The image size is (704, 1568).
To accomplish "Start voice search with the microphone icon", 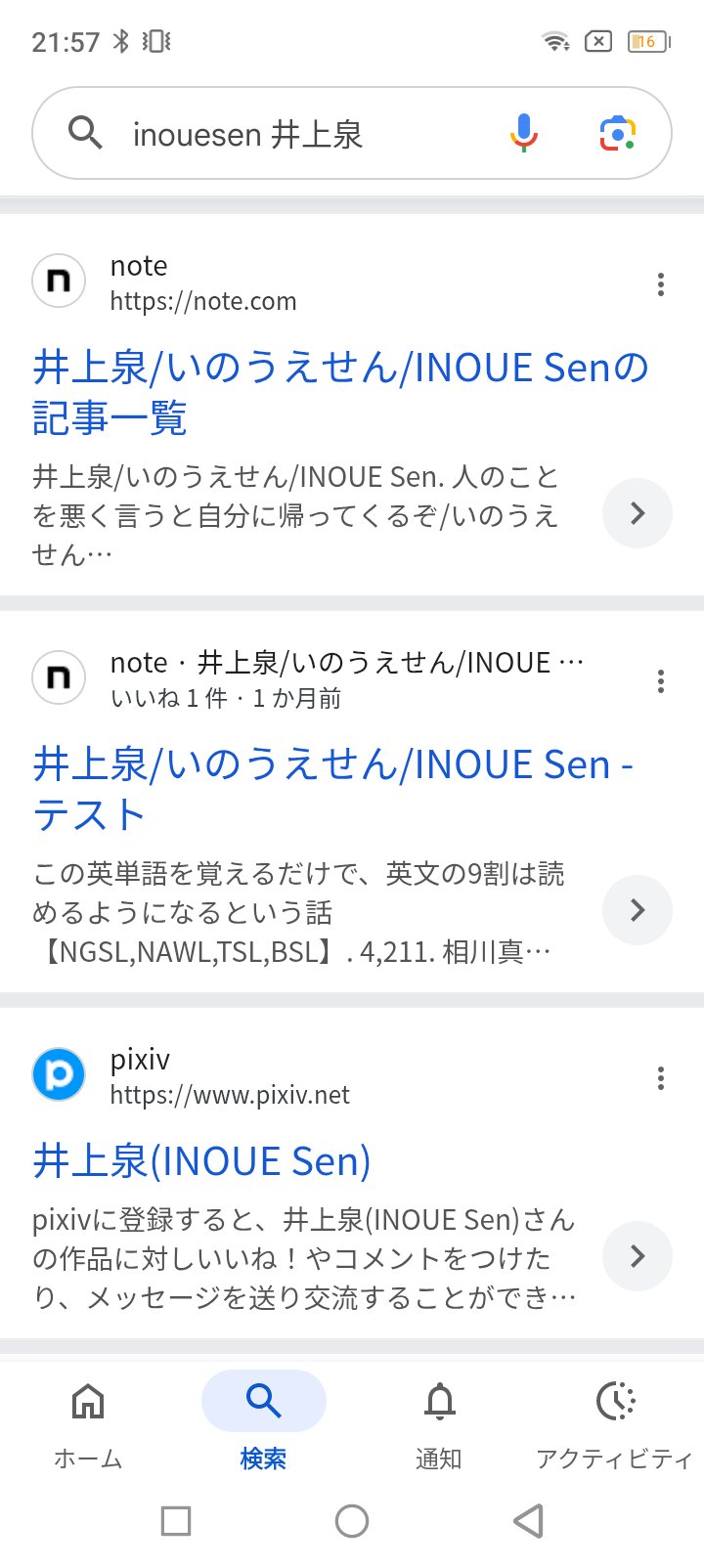I will (524, 133).
